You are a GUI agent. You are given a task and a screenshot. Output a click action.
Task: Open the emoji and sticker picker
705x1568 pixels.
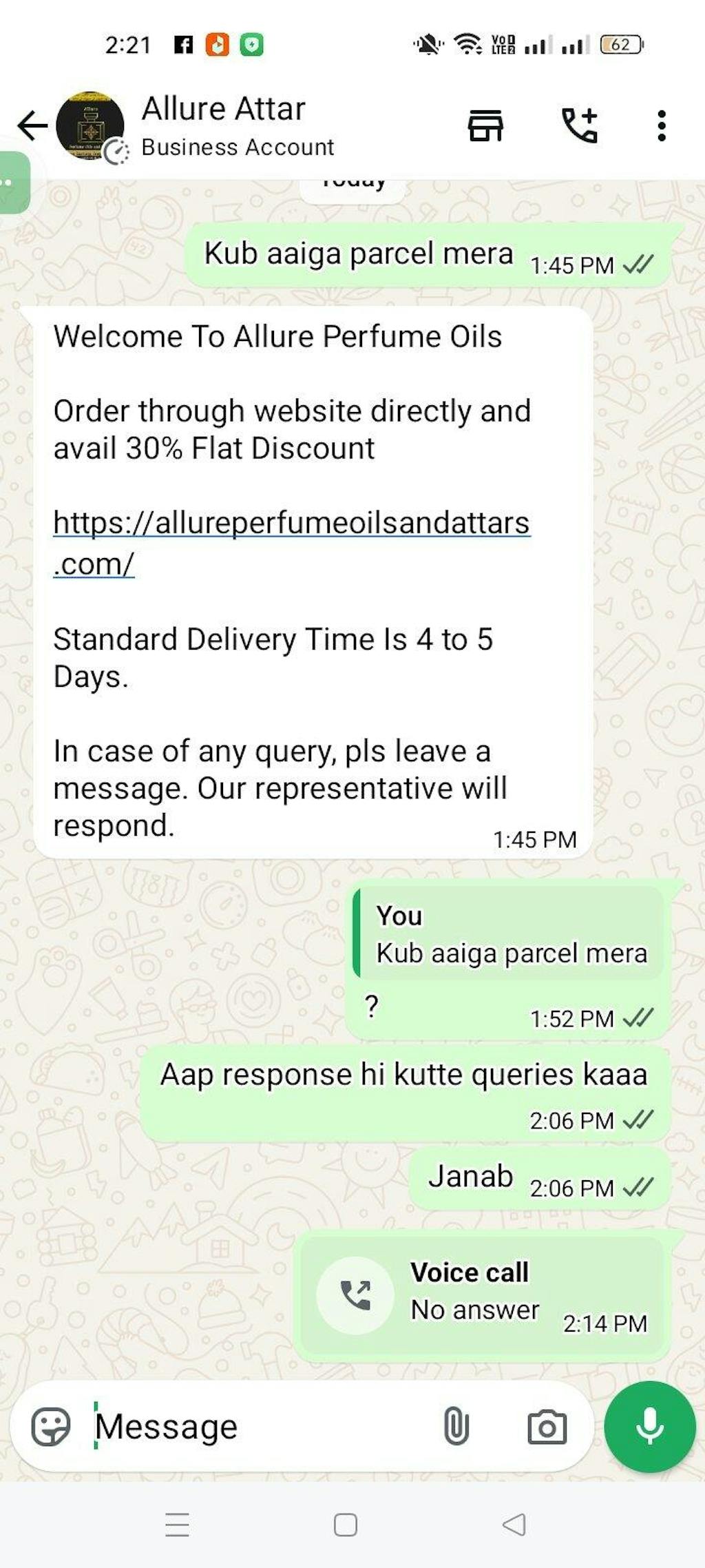(51, 1426)
